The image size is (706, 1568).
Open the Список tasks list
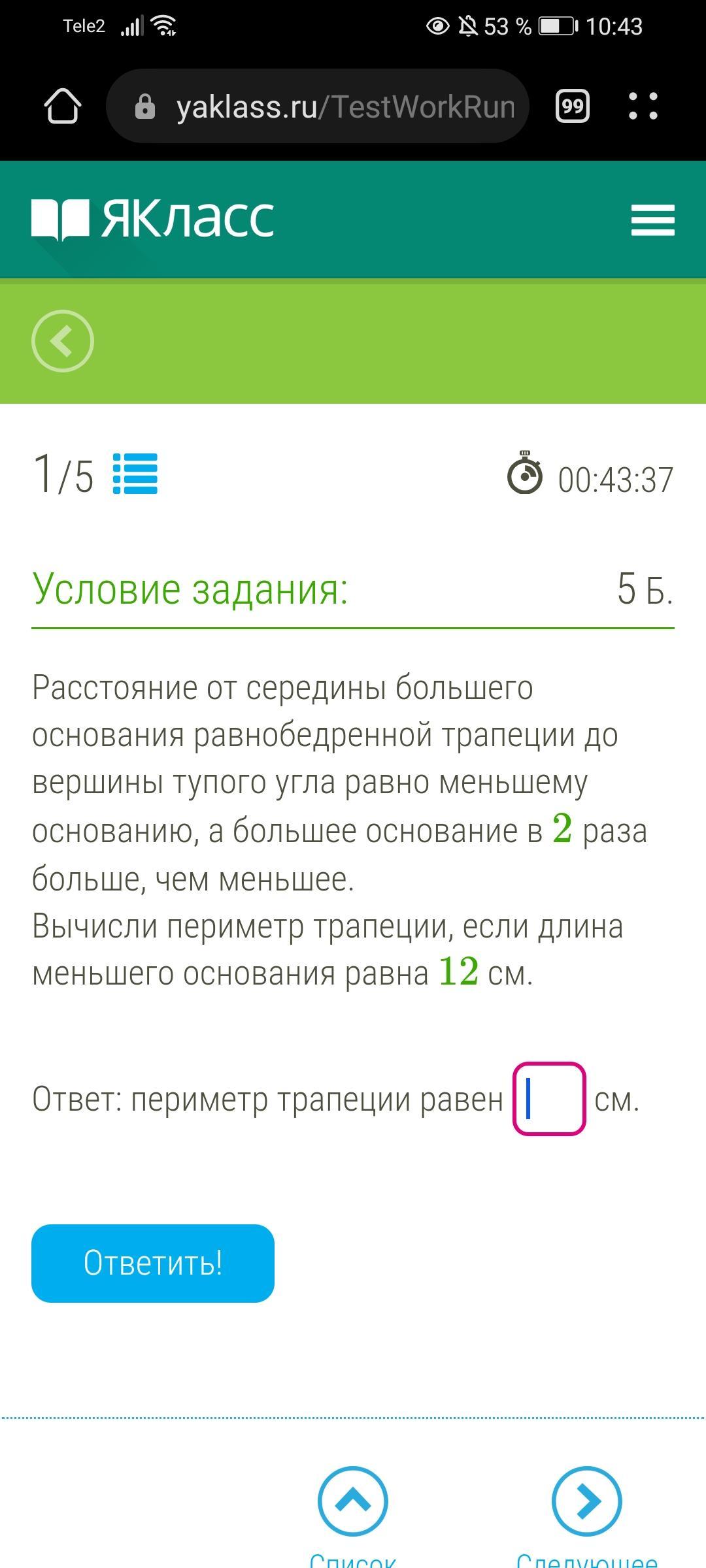pyautogui.click(x=353, y=1503)
